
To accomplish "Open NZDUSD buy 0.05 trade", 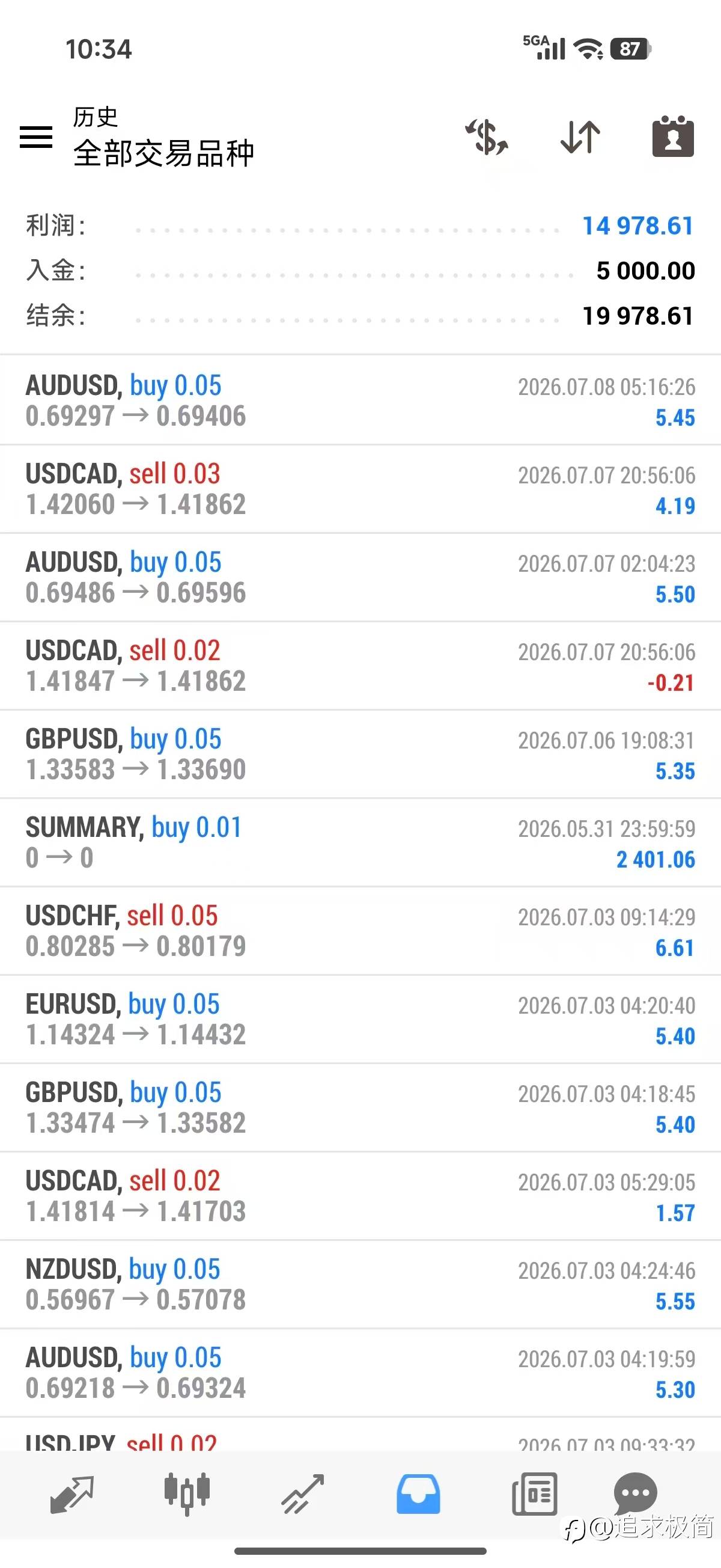I will tap(360, 1284).
